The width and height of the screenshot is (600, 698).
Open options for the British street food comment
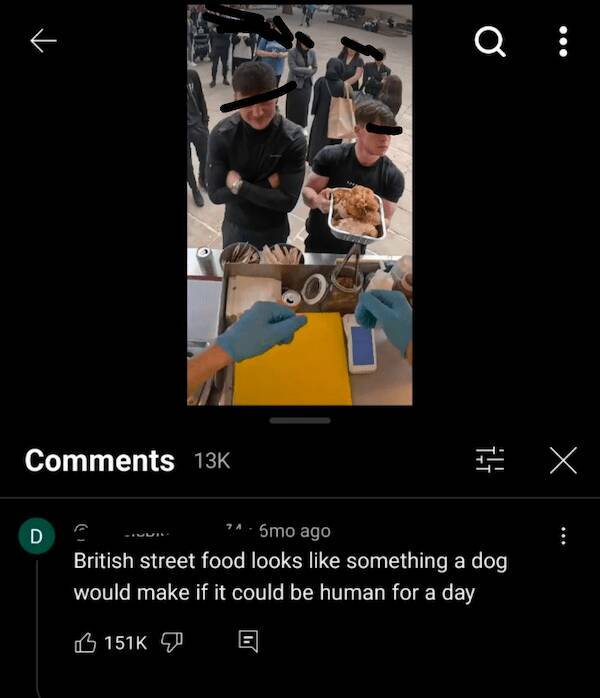563,537
